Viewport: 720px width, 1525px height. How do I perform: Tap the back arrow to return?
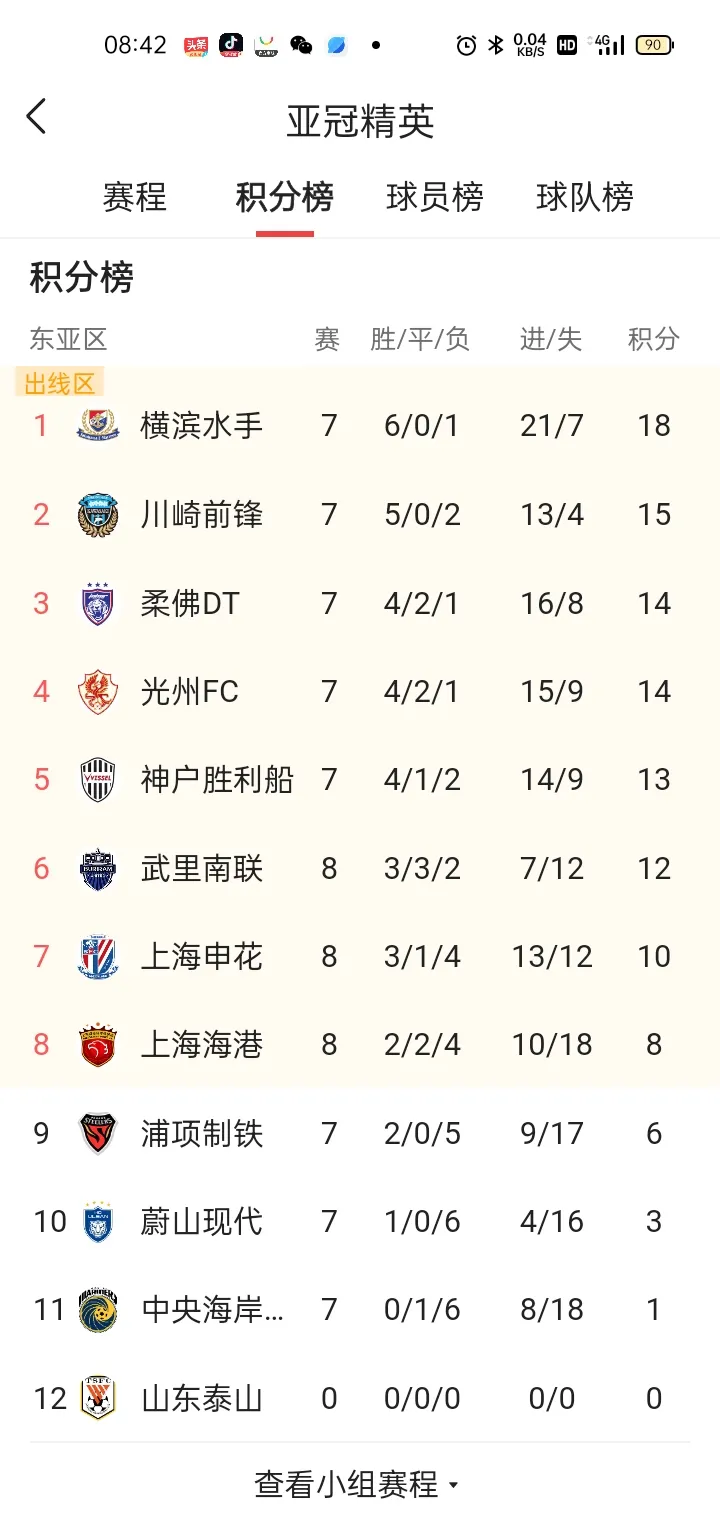[x=37, y=116]
